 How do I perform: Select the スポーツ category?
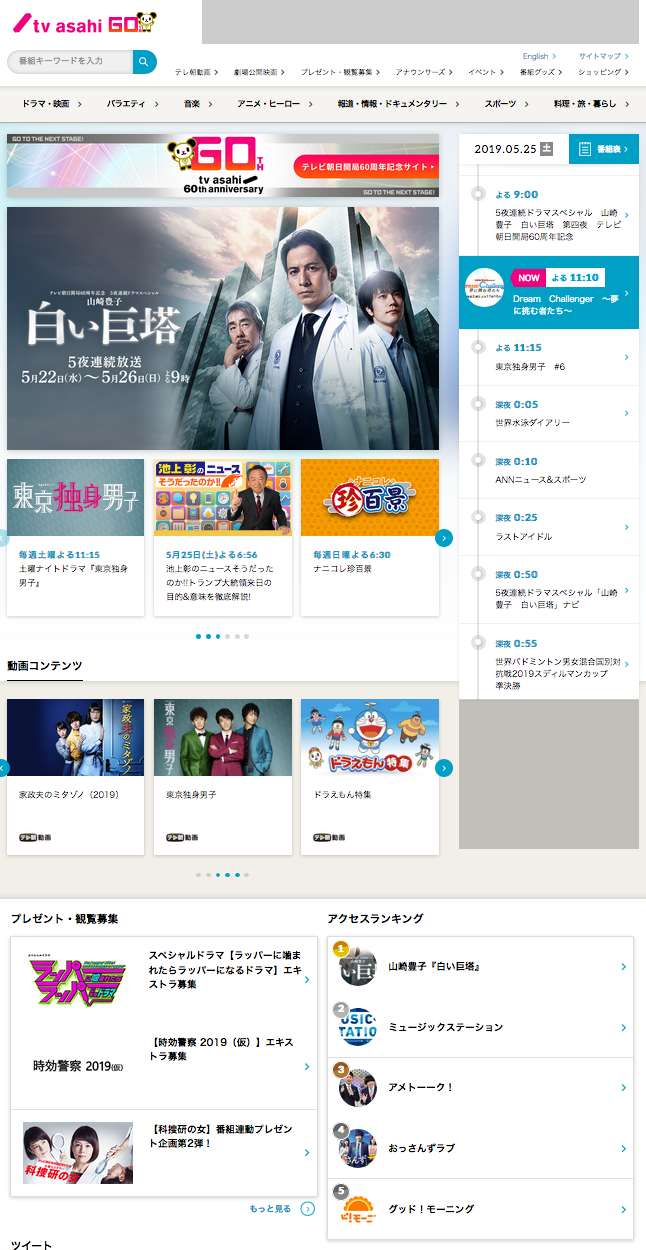pyautogui.click(x=504, y=104)
